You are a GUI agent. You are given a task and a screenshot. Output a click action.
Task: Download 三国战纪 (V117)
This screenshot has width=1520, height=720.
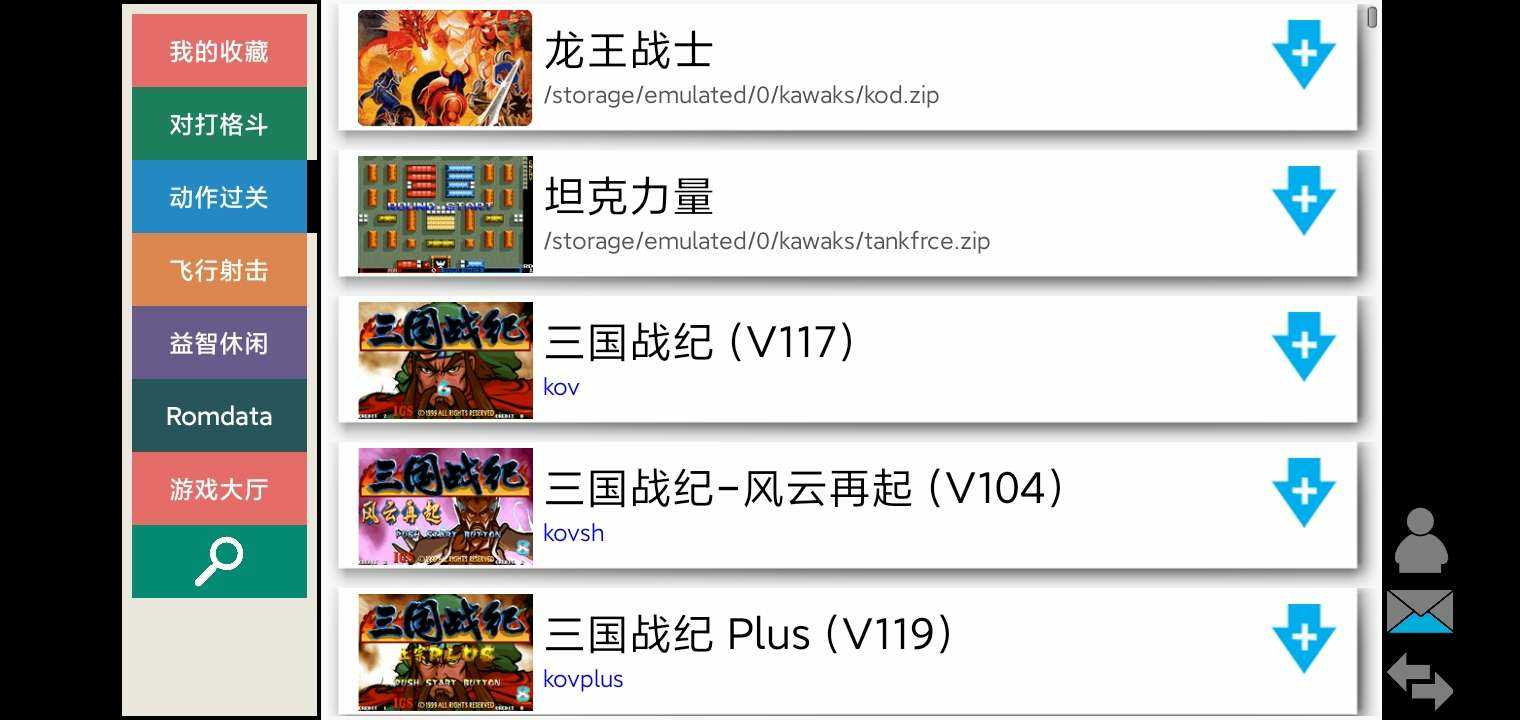click(x=1303, y=347)
